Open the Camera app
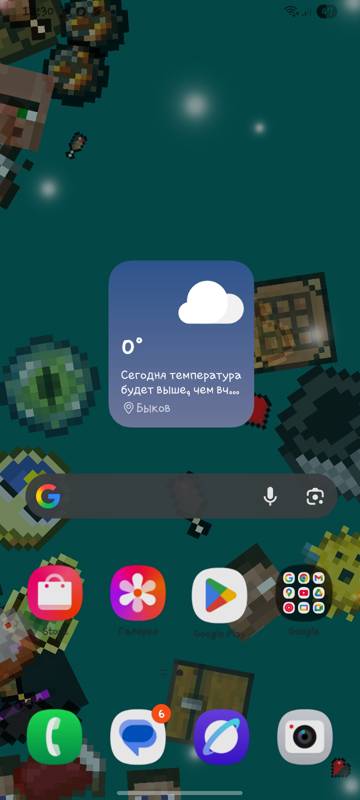The height and width of the screenshot is (800, 360). point(305,737)
